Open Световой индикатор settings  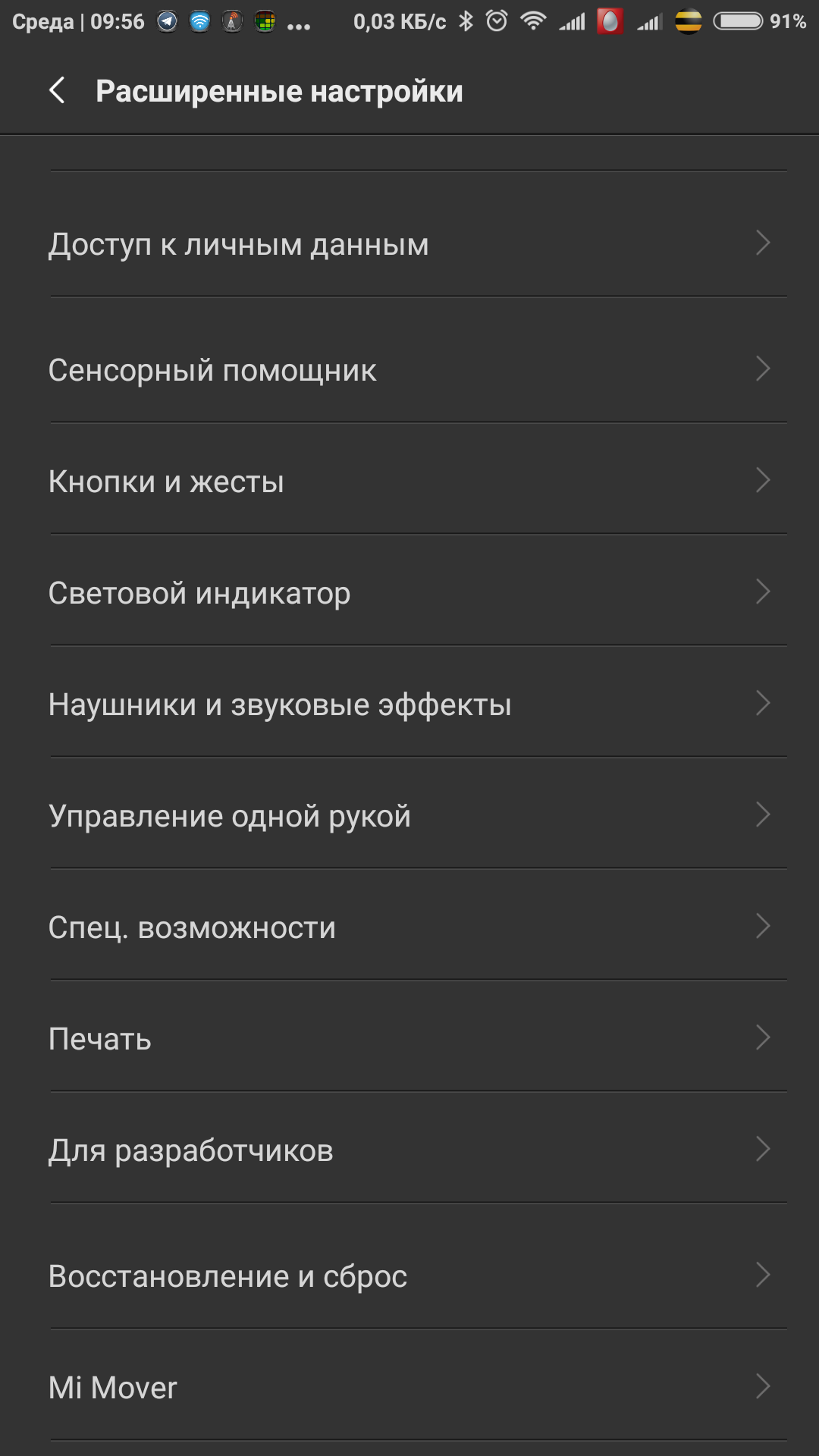(x=409, y=593)
